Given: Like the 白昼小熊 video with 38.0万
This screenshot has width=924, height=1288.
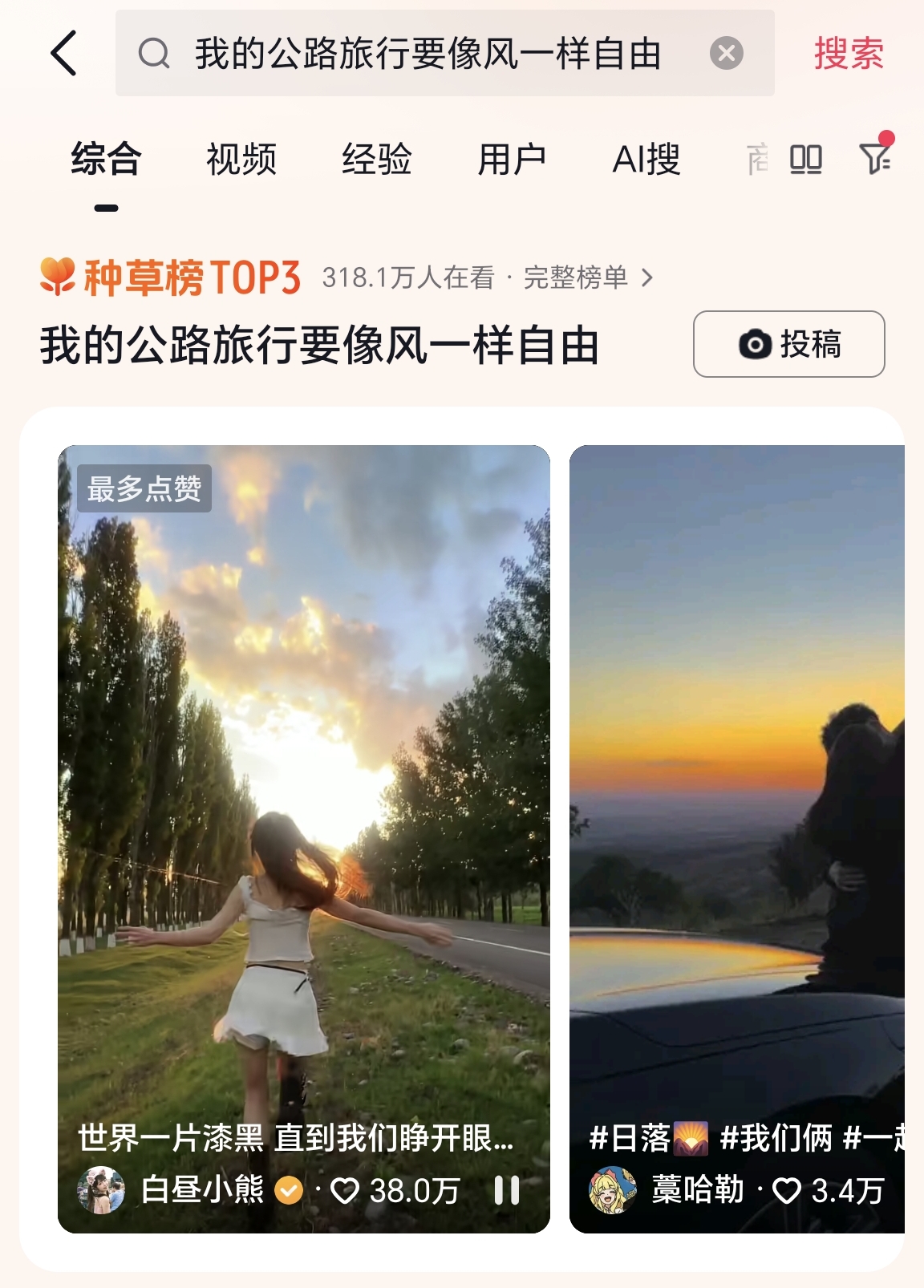Looking at the screenshot, I should click(x=346, y=1191).
